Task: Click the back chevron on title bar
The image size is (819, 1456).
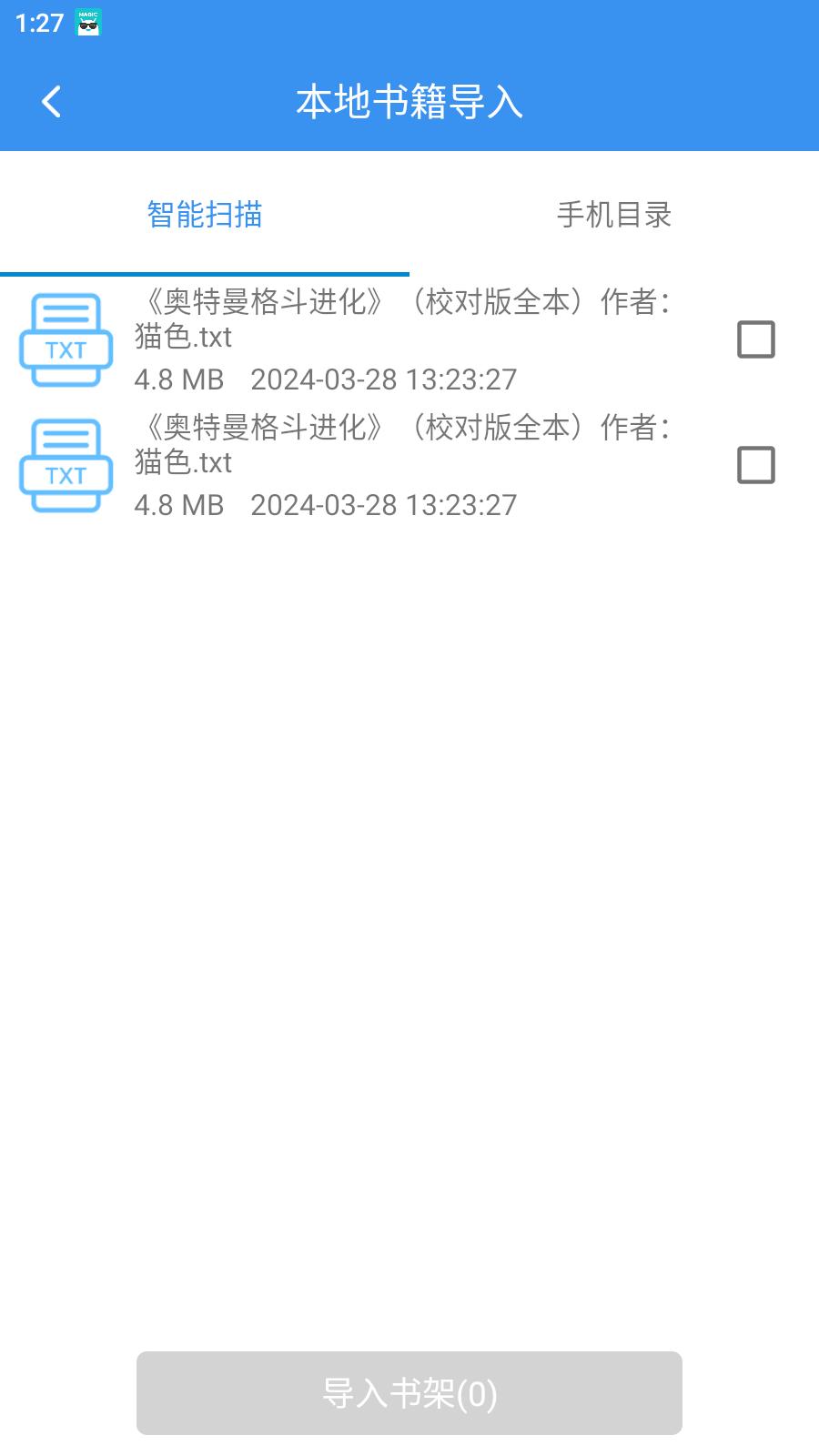Action: (50, 101)
